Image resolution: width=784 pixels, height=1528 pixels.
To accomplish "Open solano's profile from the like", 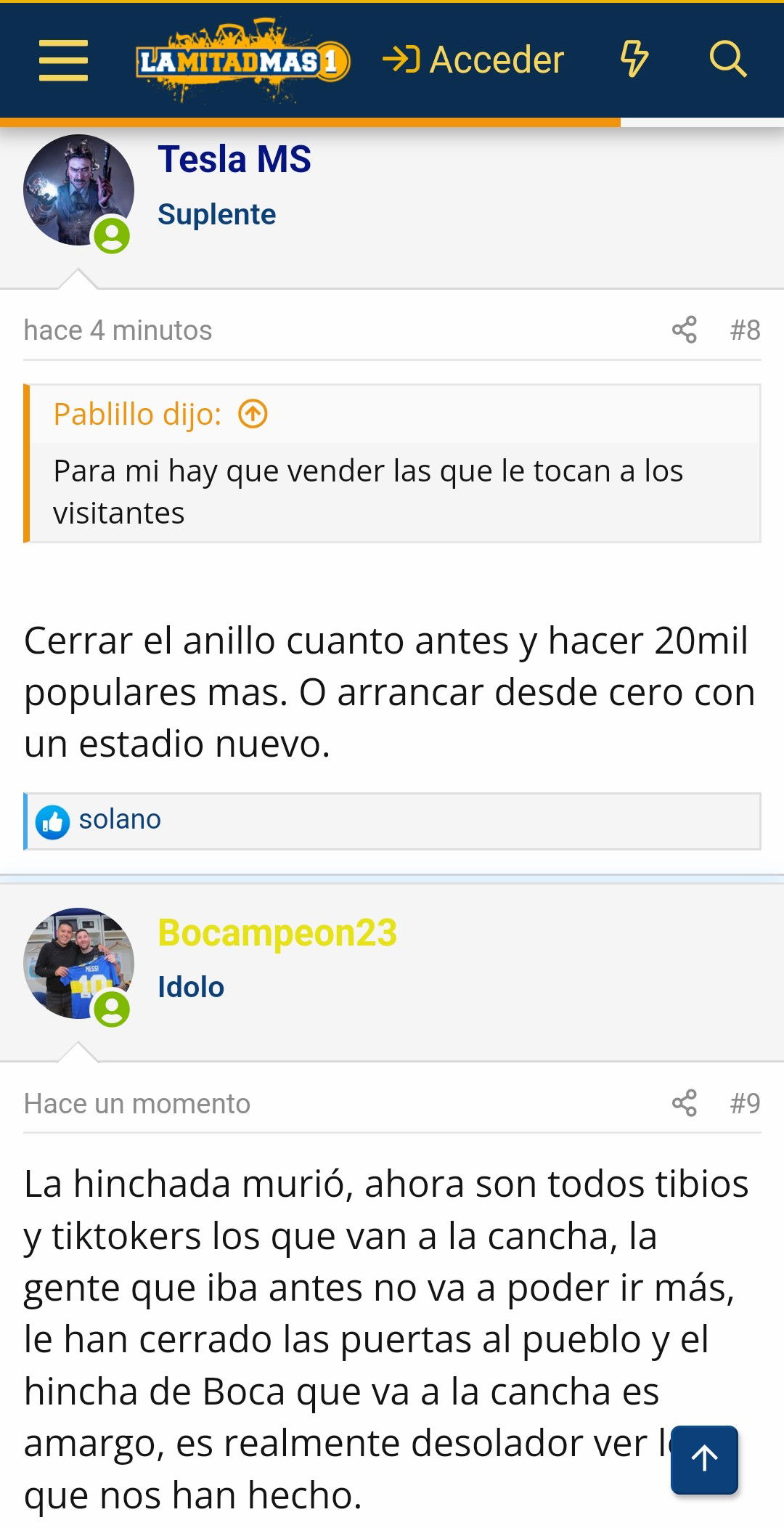I will pos(120,819).
